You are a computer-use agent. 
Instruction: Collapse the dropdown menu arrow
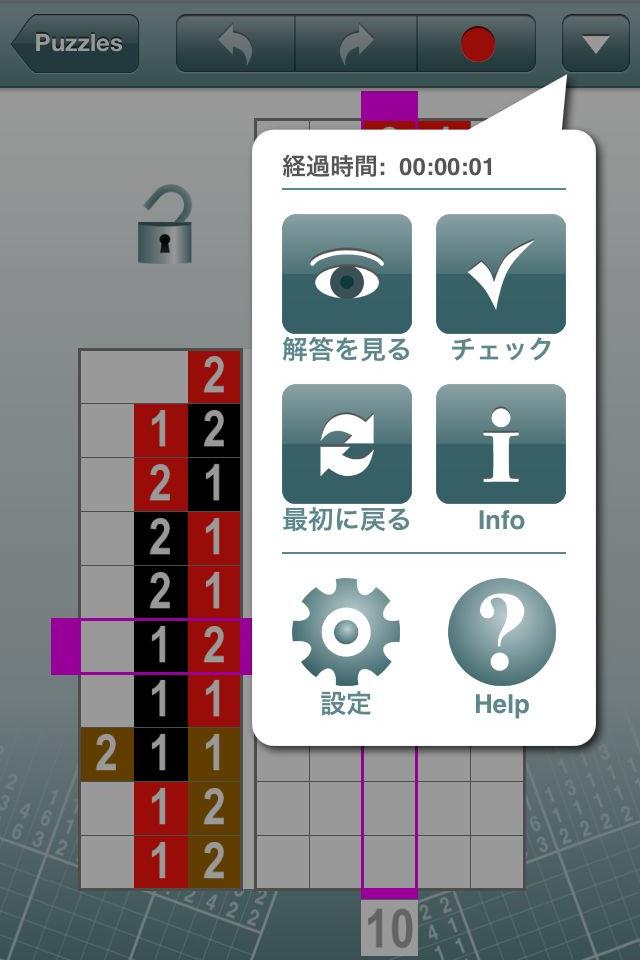pos(595,44)
